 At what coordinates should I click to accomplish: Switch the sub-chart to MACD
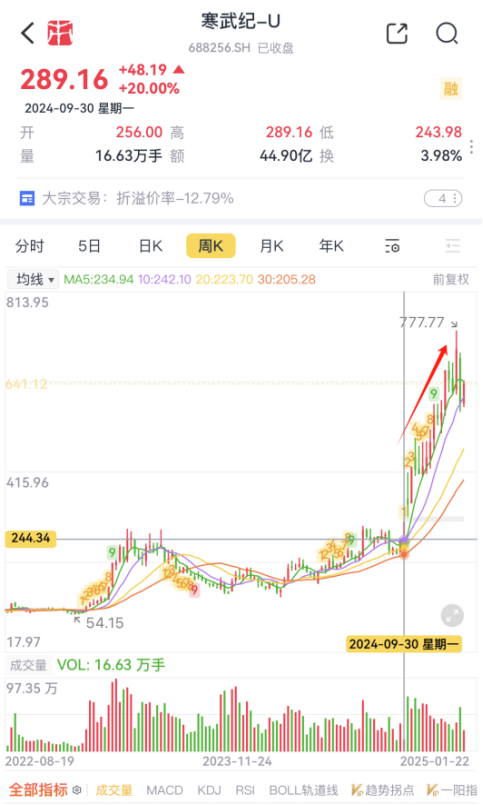164,790
